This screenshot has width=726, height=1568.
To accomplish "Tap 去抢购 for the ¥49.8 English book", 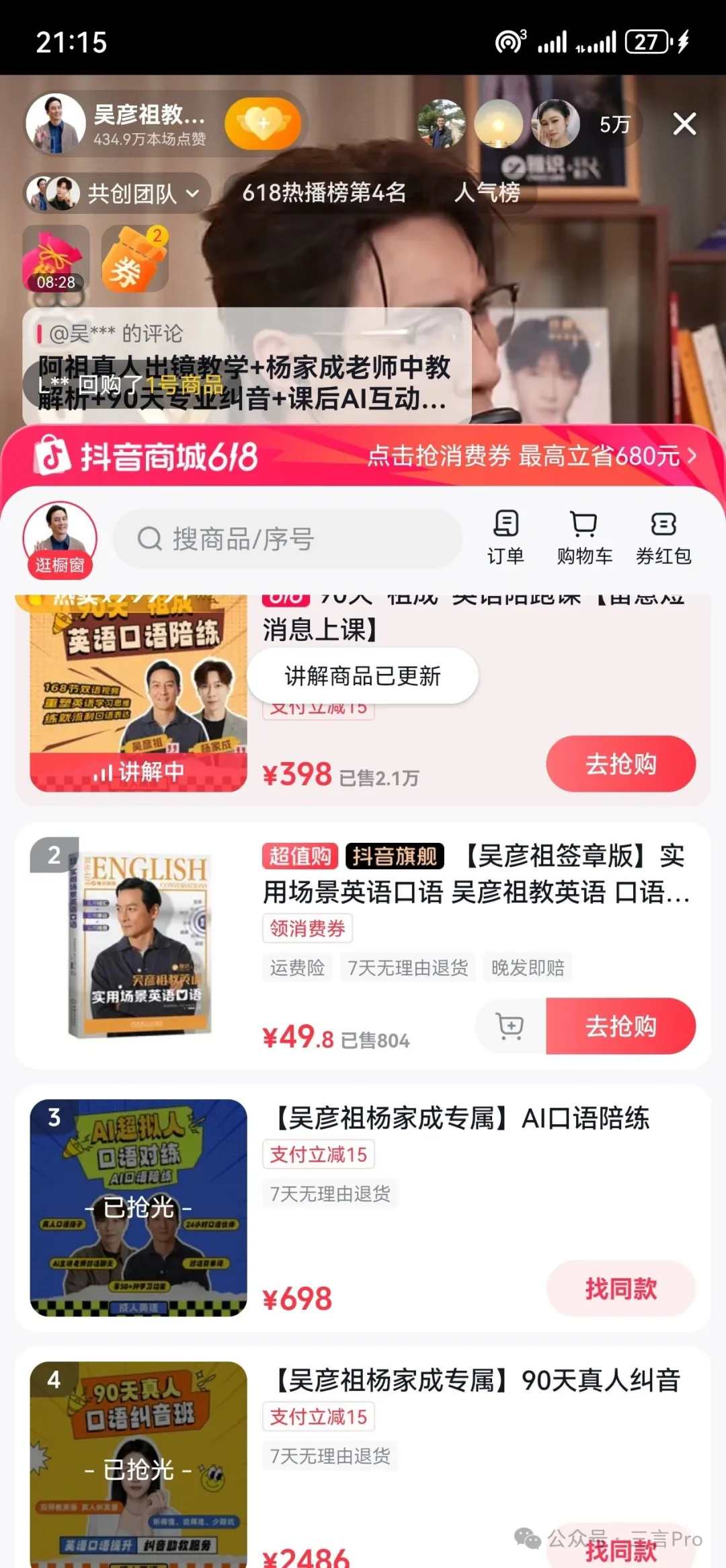I will [620, 1026].
